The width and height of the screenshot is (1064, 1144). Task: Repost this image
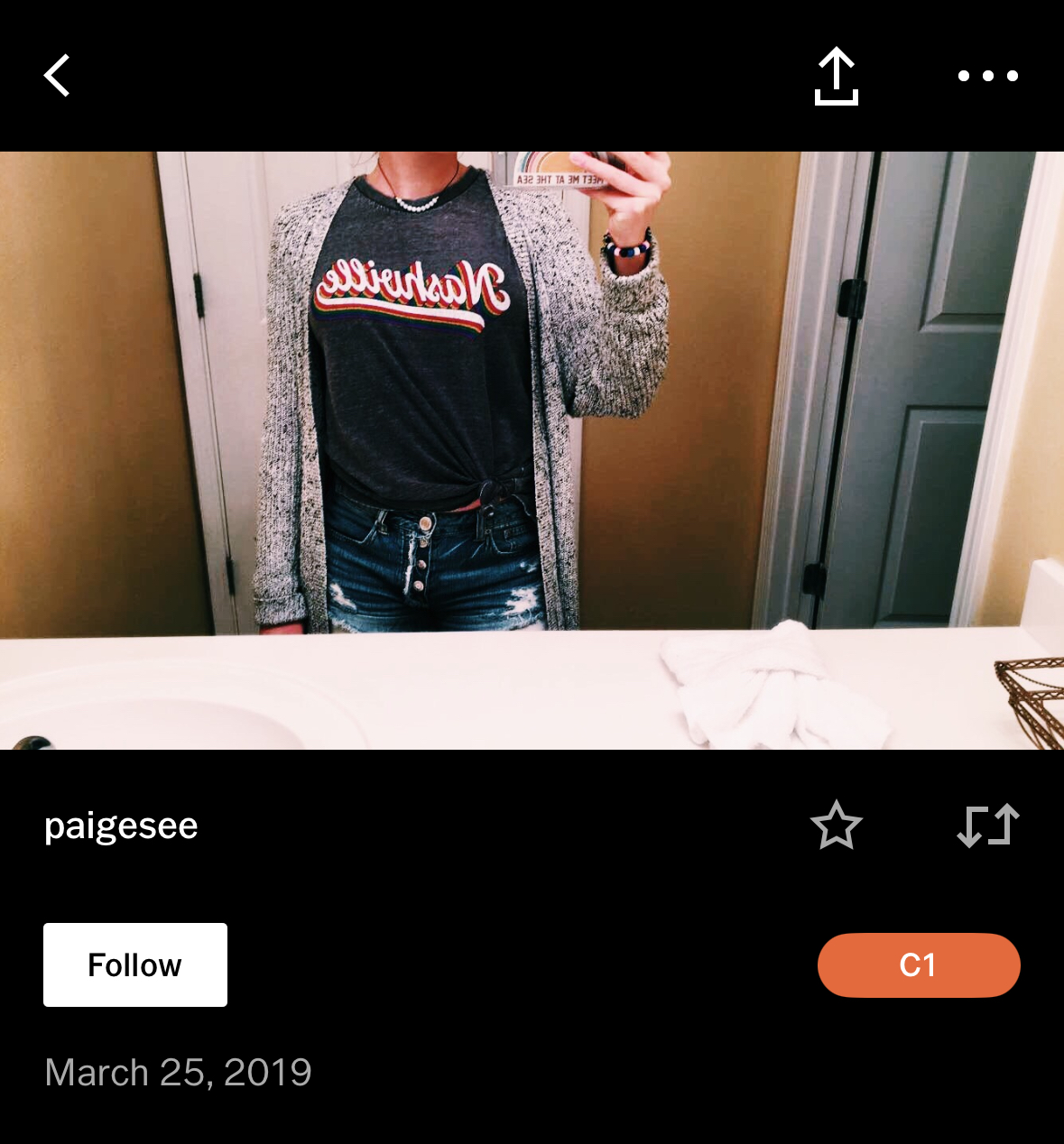988,826
